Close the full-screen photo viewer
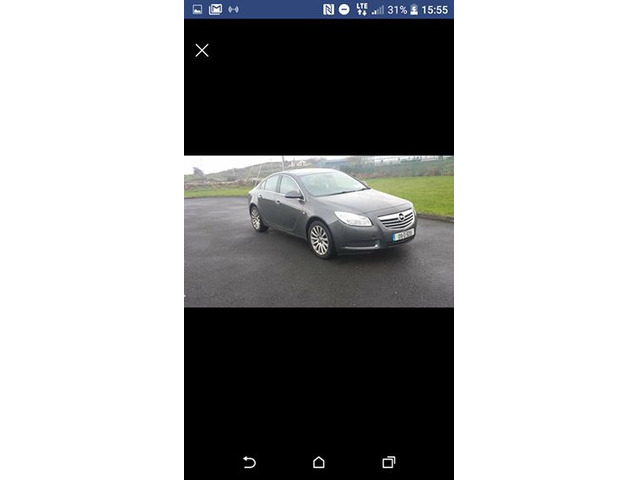Screen dimensions: 640x480 click(202, 50)
